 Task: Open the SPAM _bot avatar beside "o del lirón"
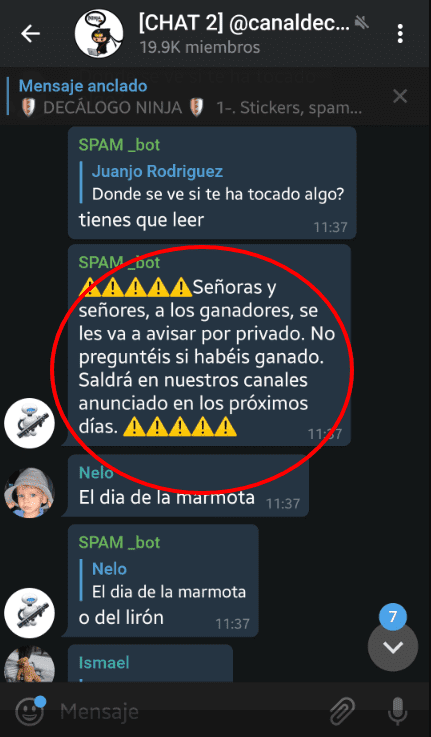coord(29,613)
